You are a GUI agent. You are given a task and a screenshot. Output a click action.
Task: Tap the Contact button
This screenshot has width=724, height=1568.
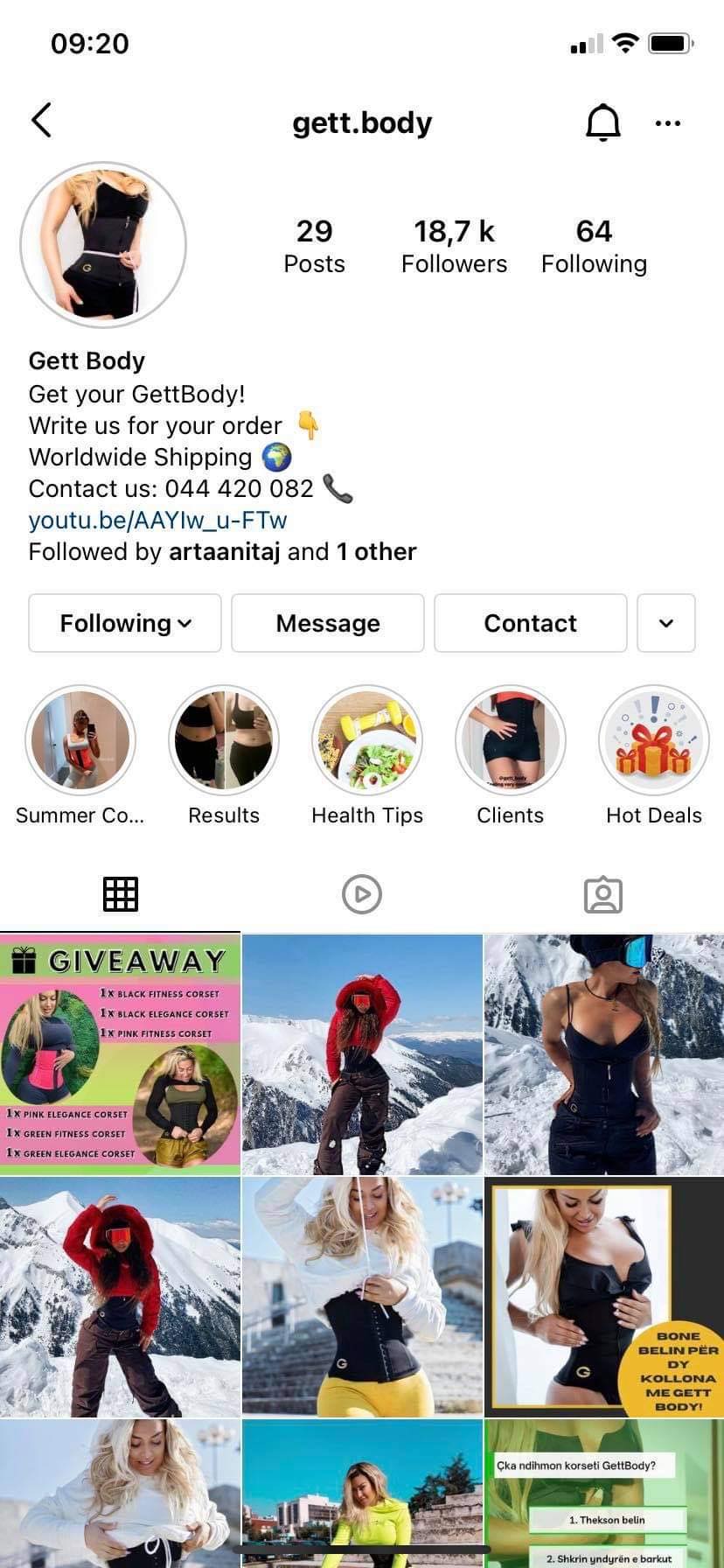pos(531,623)
